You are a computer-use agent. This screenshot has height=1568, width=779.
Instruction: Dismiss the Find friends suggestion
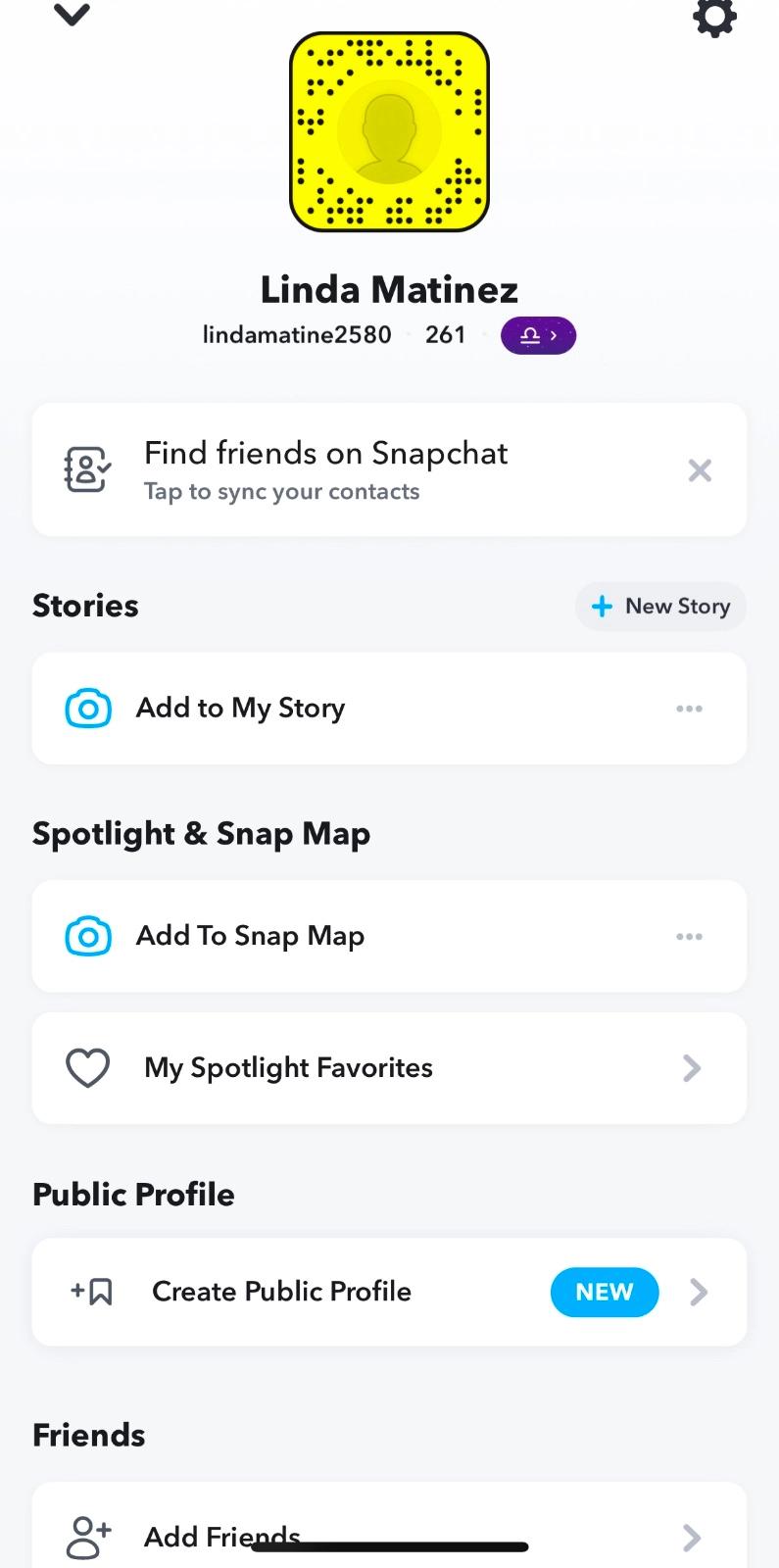[x=700, y=470]
